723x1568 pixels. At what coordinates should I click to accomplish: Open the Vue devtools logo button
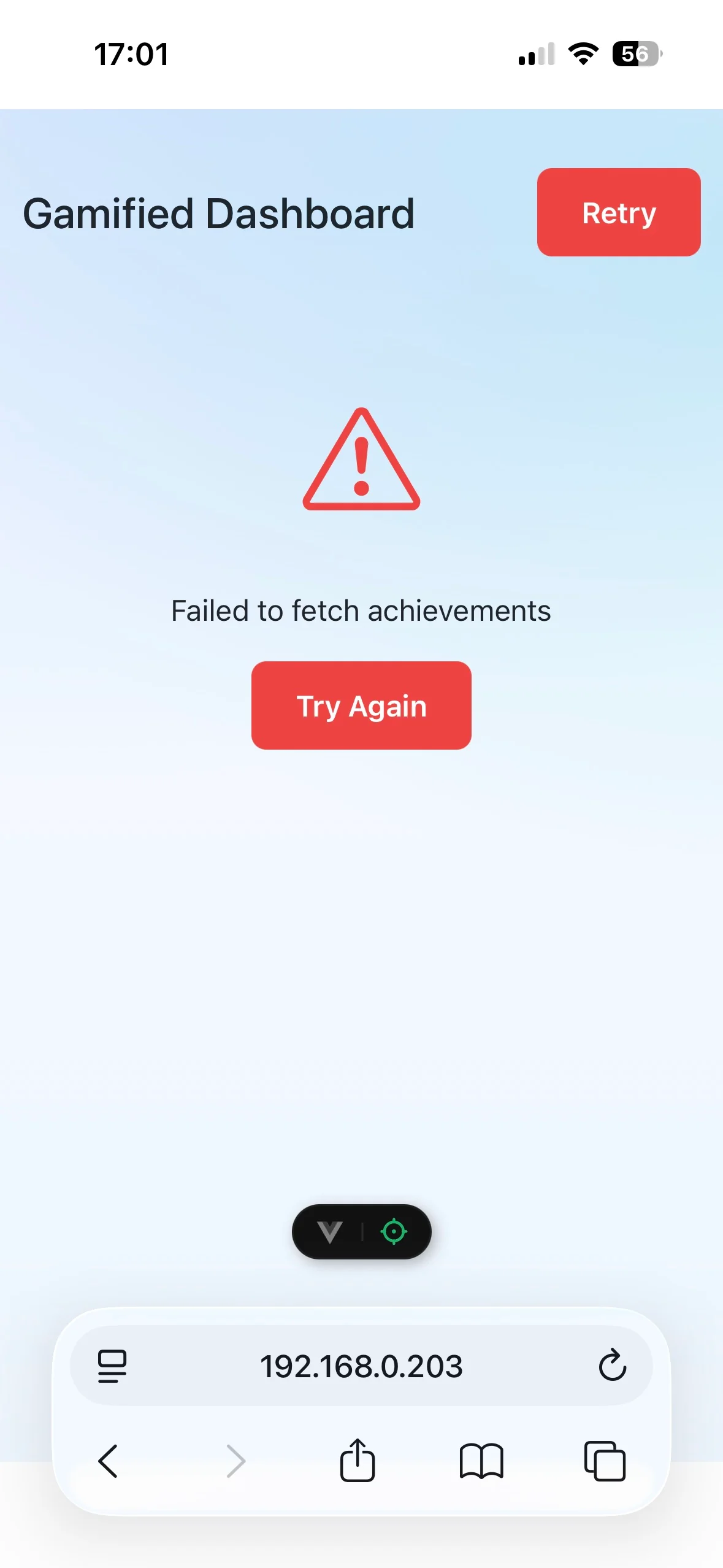(x=330, y=1231)
